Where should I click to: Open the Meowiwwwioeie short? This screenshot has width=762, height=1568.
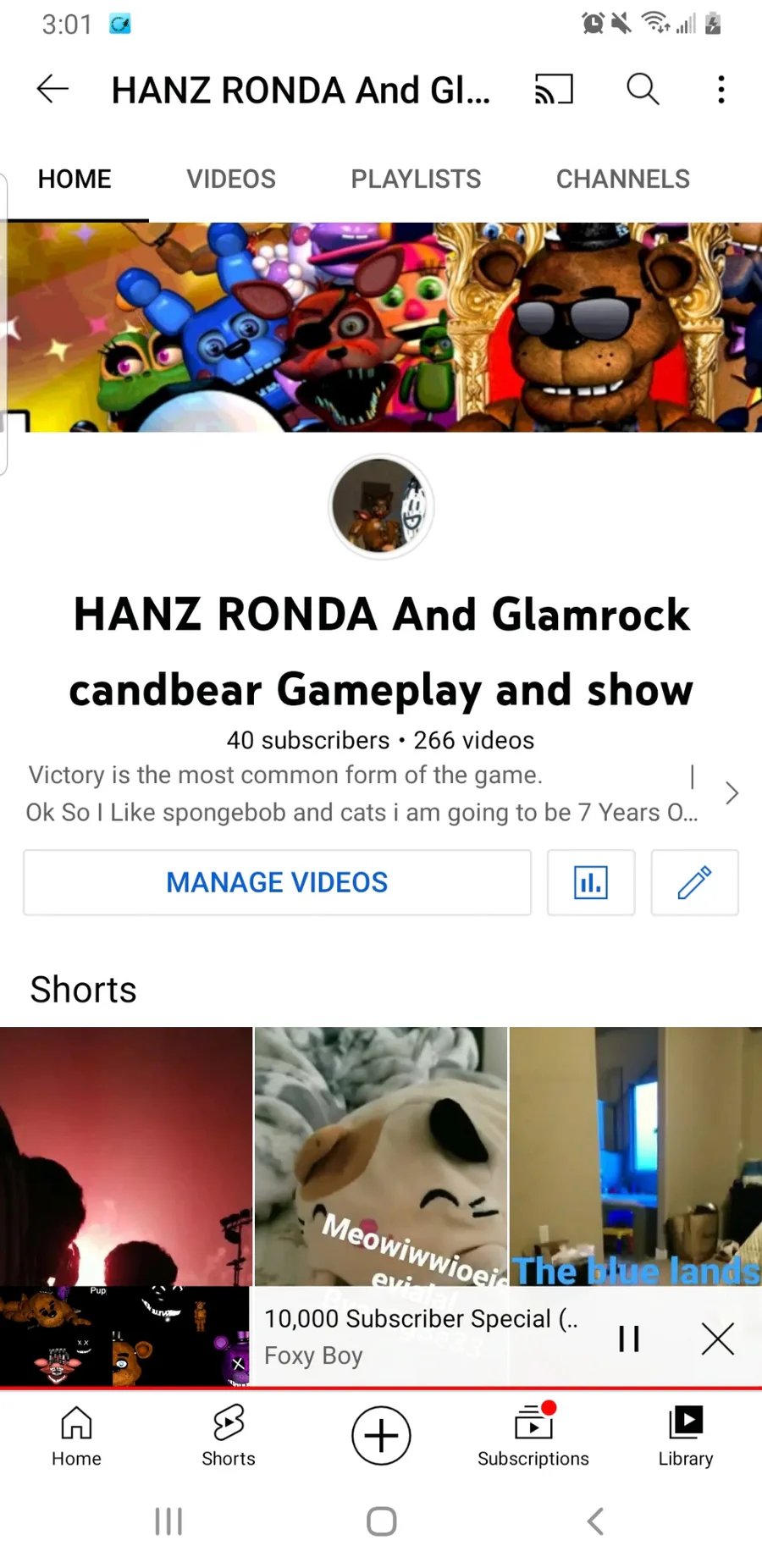[x=381, y=1151]
